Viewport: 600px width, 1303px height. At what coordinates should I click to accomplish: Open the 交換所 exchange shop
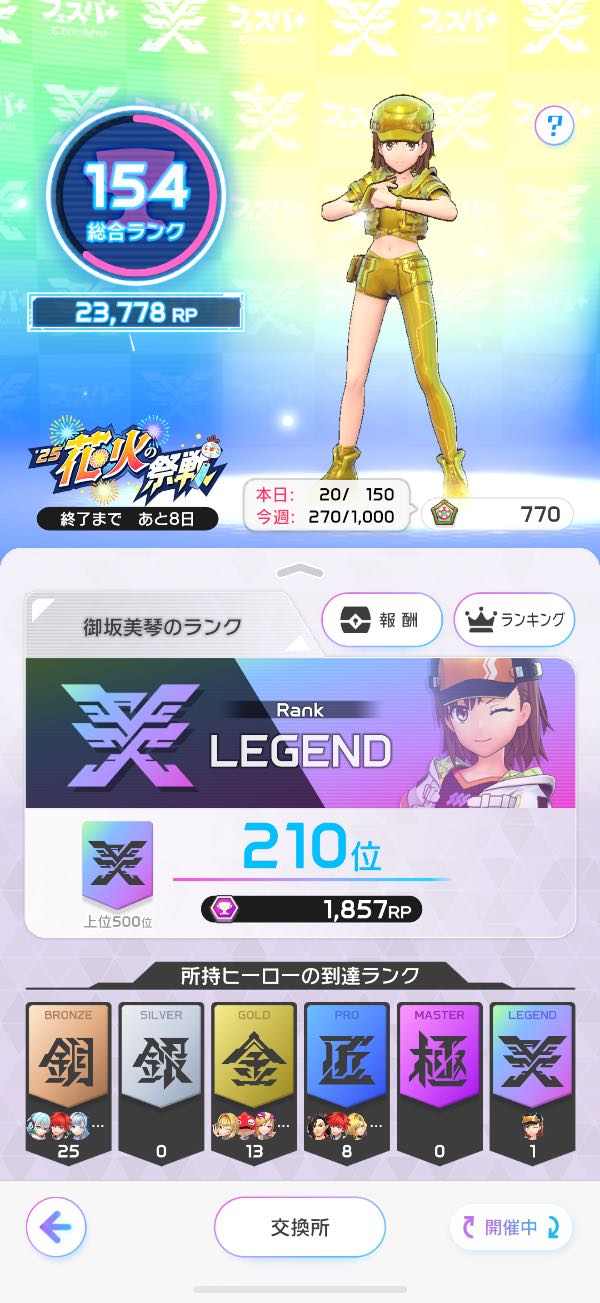[x=300, y=1227]
